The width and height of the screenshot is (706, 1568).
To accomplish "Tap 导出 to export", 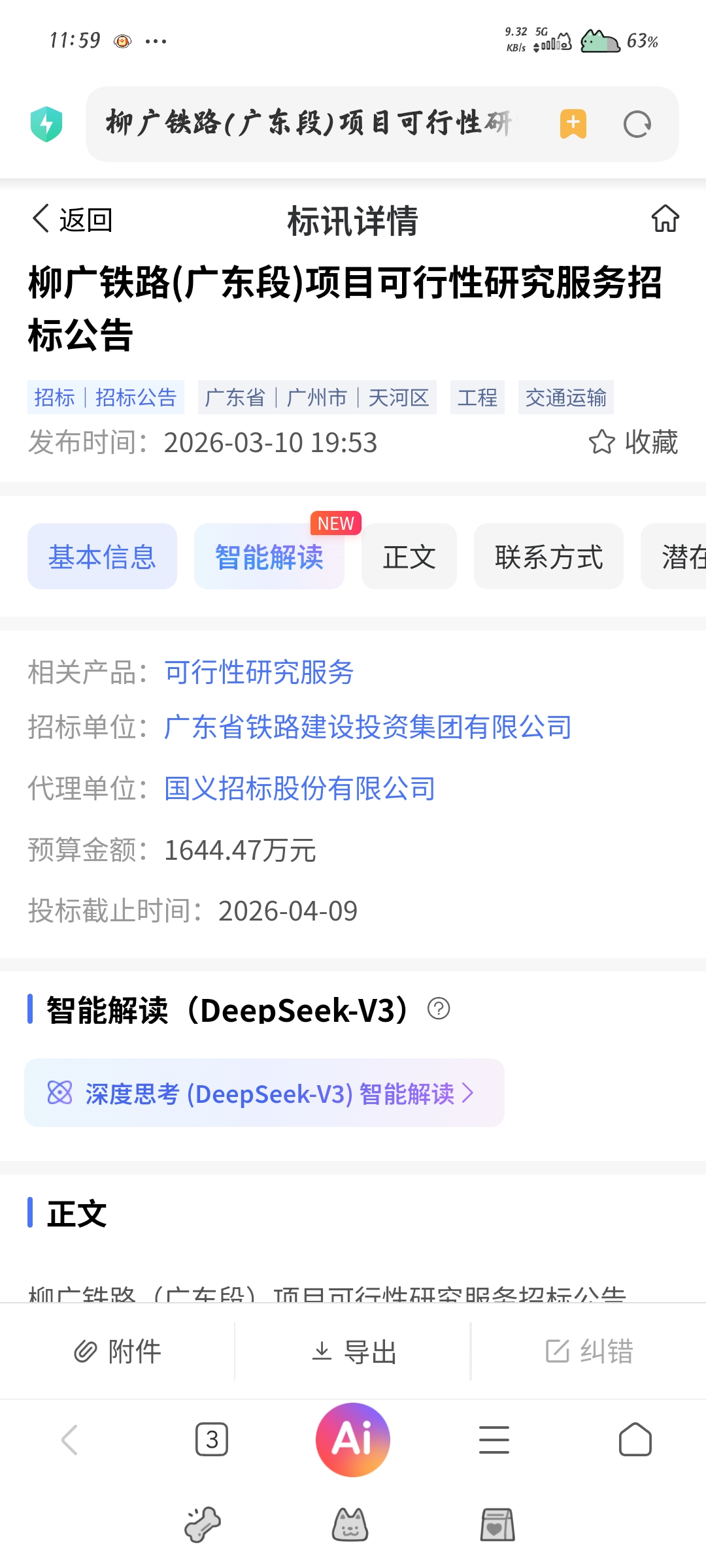I will coord(354,1351).
